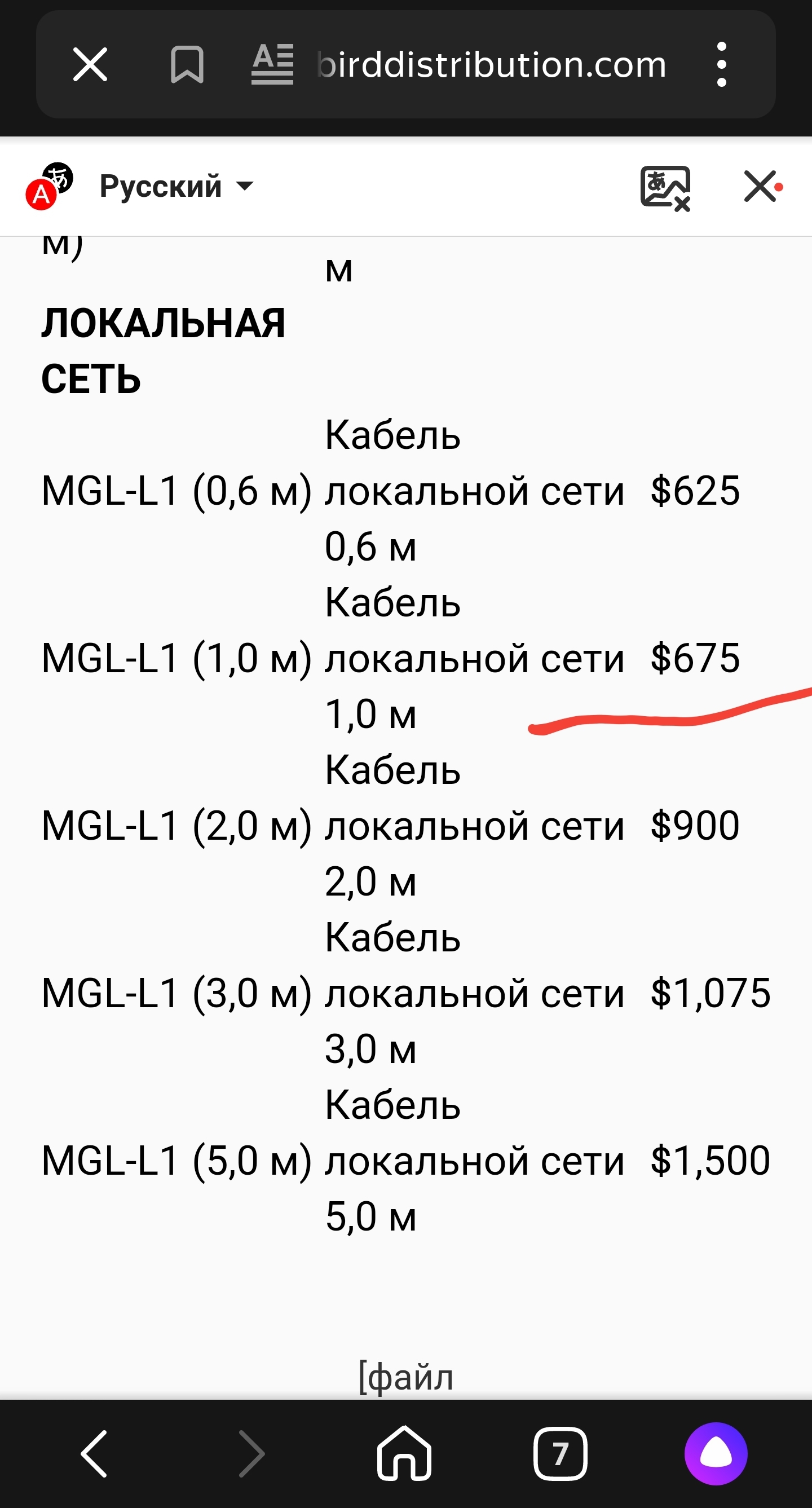Go back to previous page

[x=94, y=1454]
